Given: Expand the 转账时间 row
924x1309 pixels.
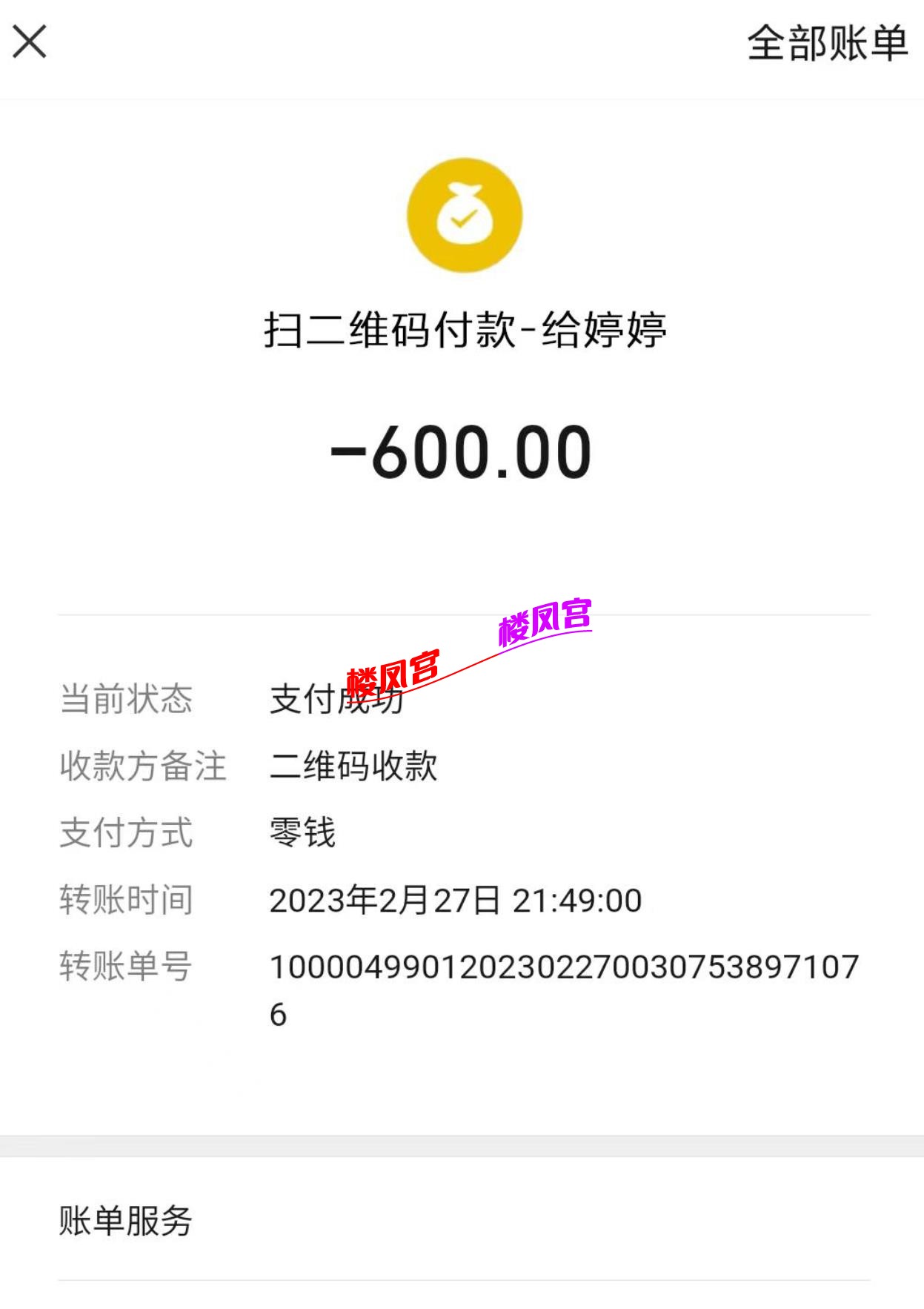Looking at the screenshot, I should click(x=457, y=902).
